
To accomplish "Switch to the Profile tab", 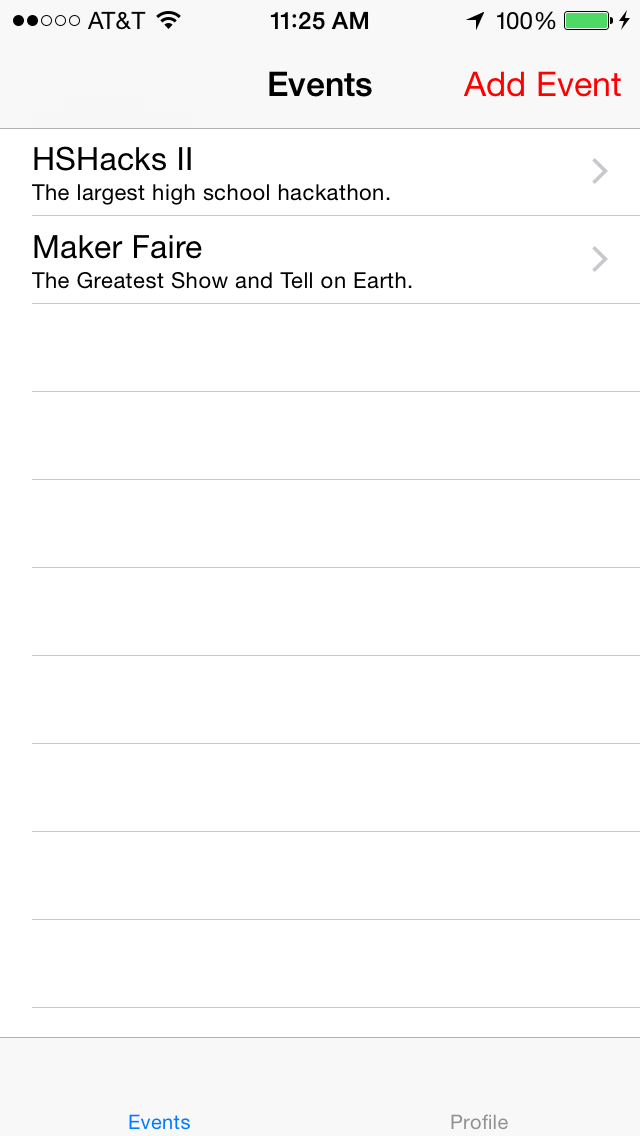I will point(479,1110).
